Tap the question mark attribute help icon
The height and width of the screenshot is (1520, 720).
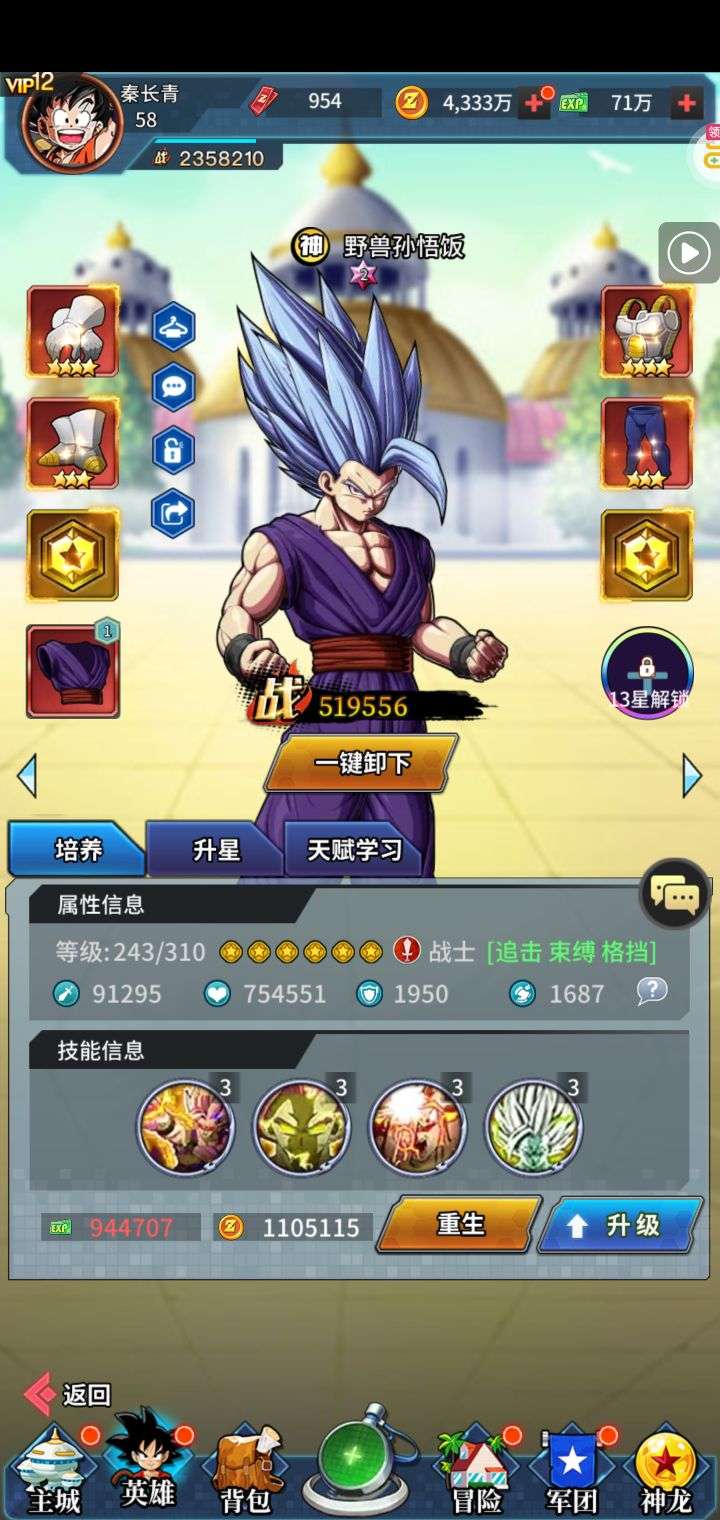[x=652, y=991]
